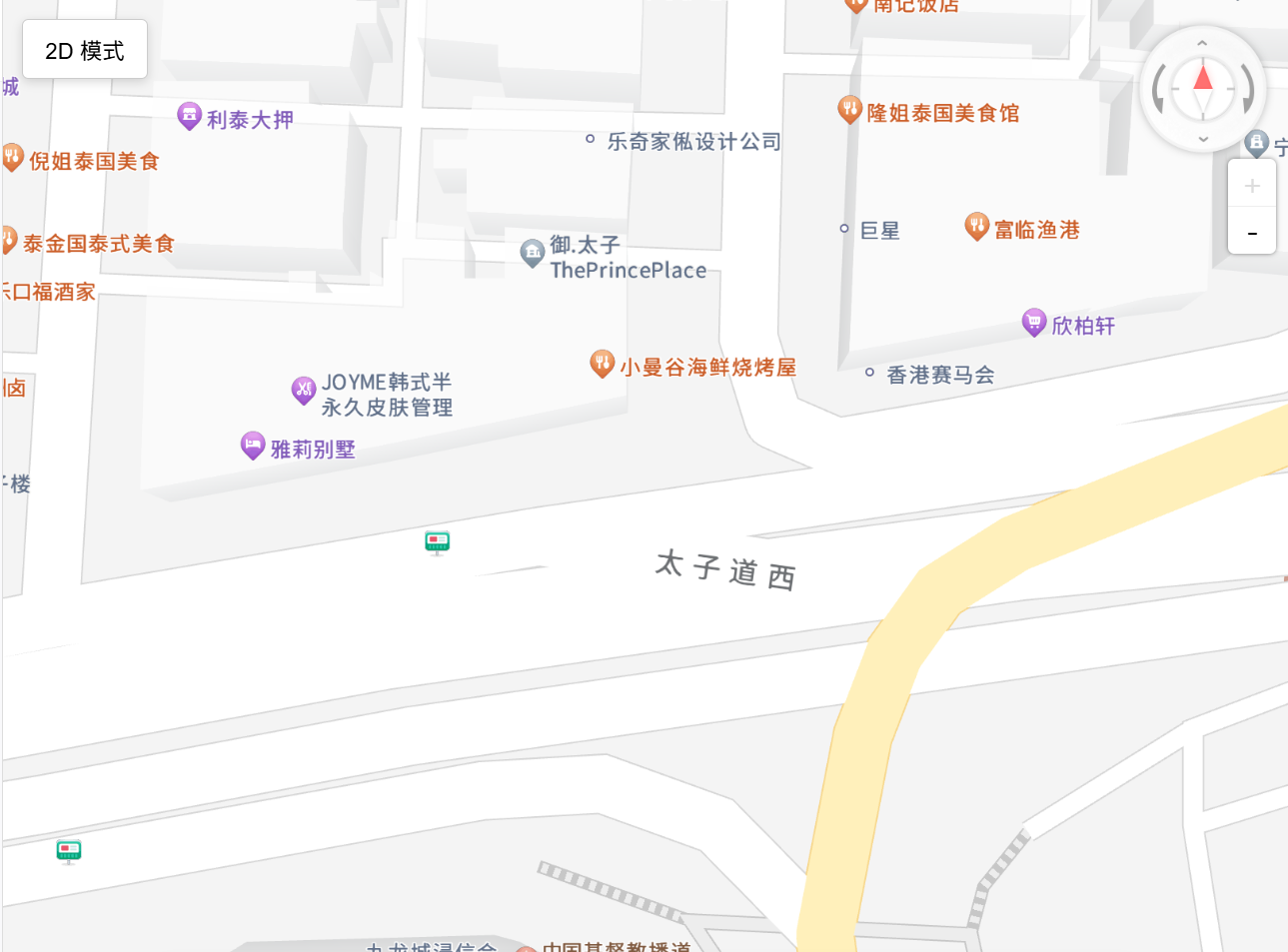Screen dimensions: 1288x952
Task: Zoom in with the plus button
Action: point(1251,186)
